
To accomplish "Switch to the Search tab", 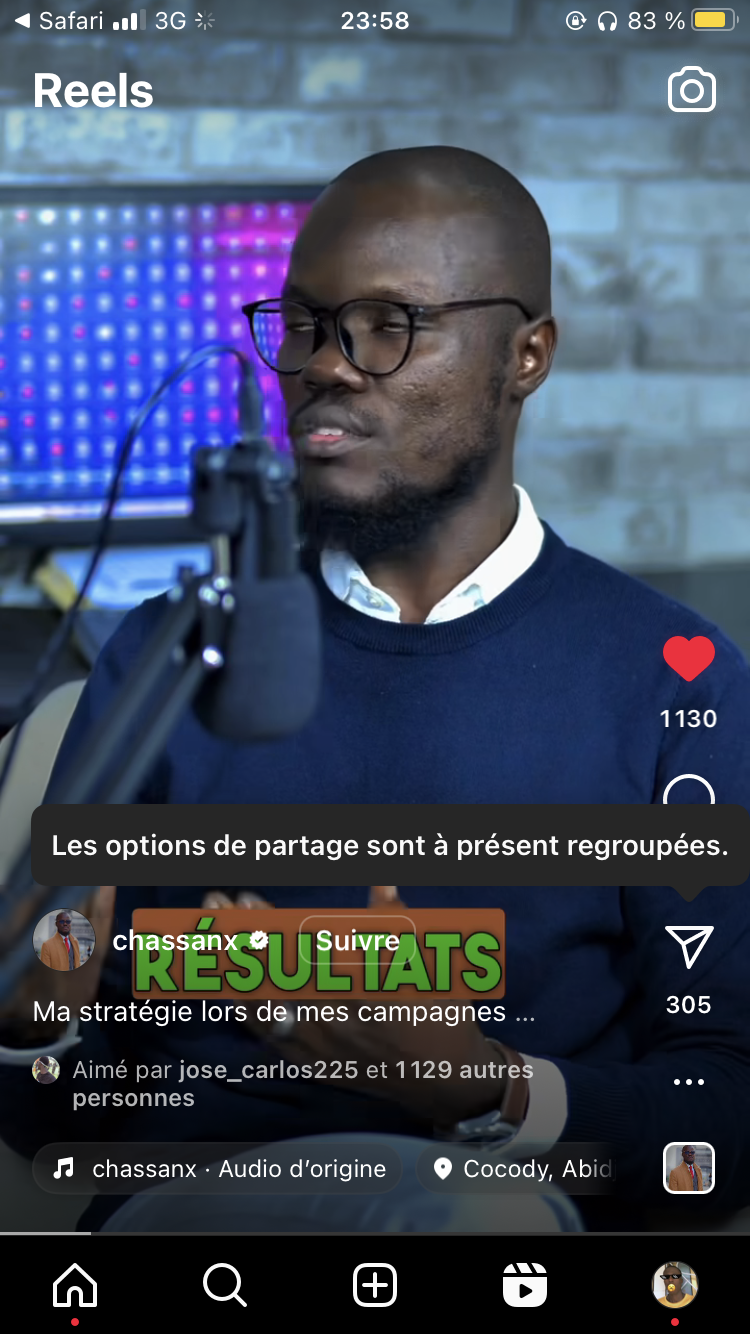I will (225, 1285).
